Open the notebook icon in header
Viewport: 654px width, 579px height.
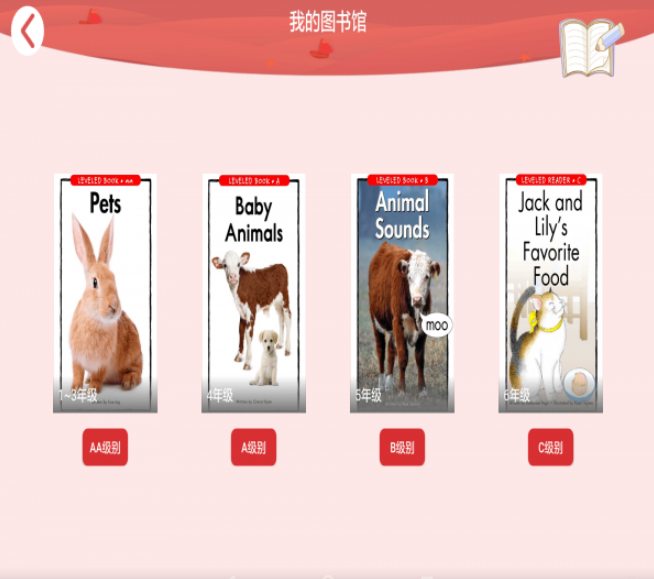pos(590,47)
